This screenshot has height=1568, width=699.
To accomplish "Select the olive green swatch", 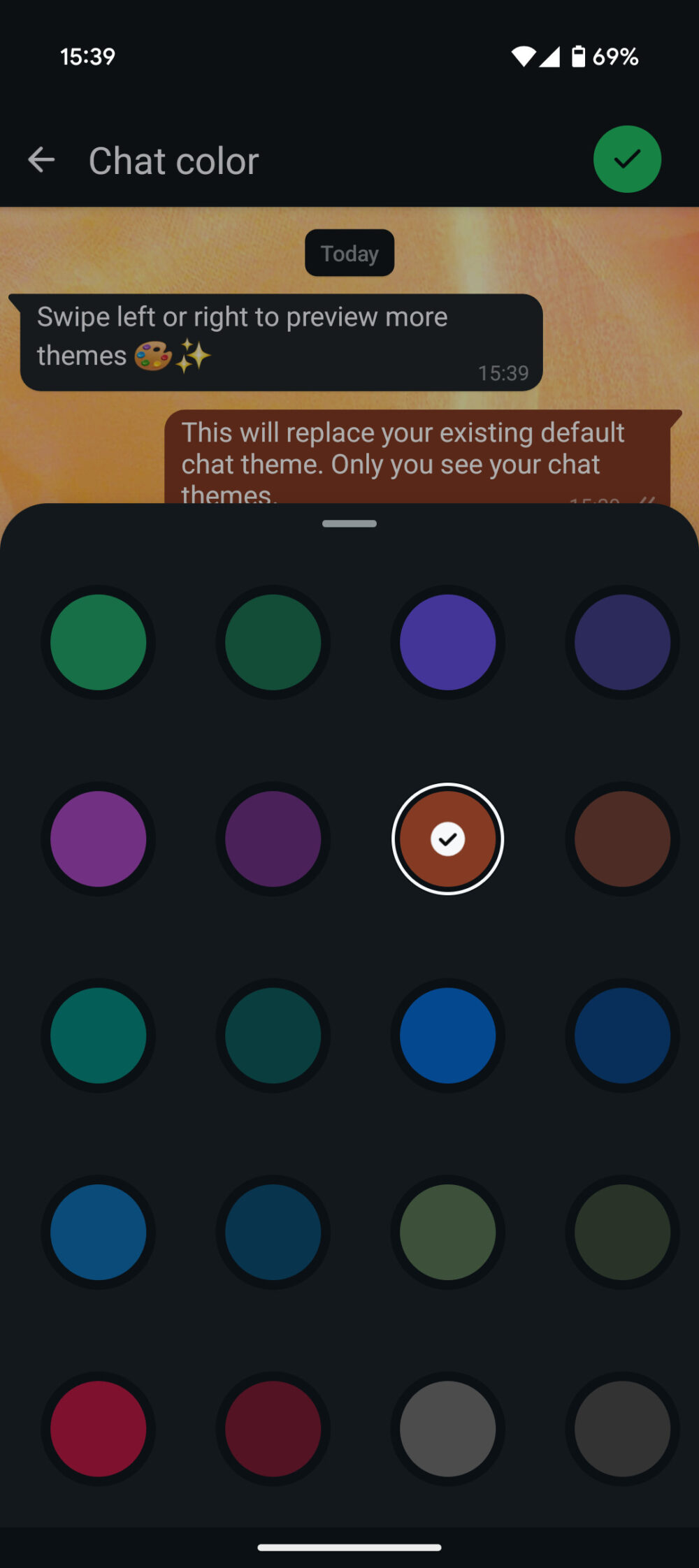I will [x=448, y=1233].
